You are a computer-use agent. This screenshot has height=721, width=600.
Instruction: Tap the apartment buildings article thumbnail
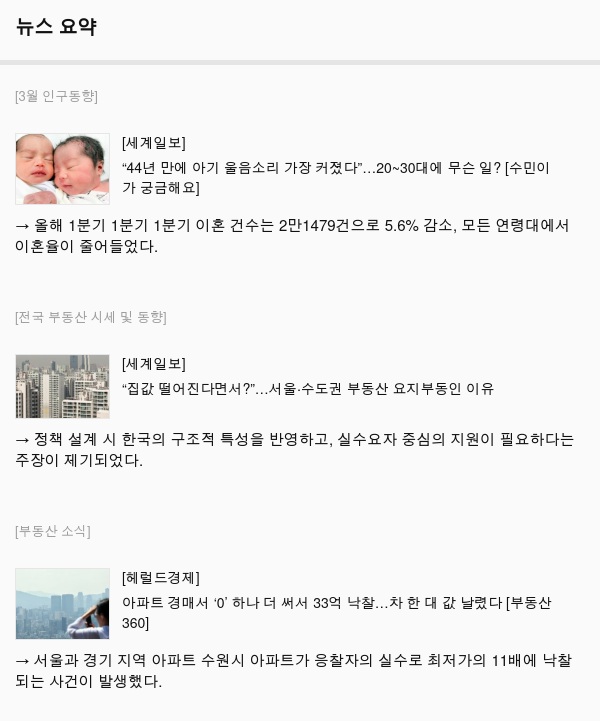point(62,386)
